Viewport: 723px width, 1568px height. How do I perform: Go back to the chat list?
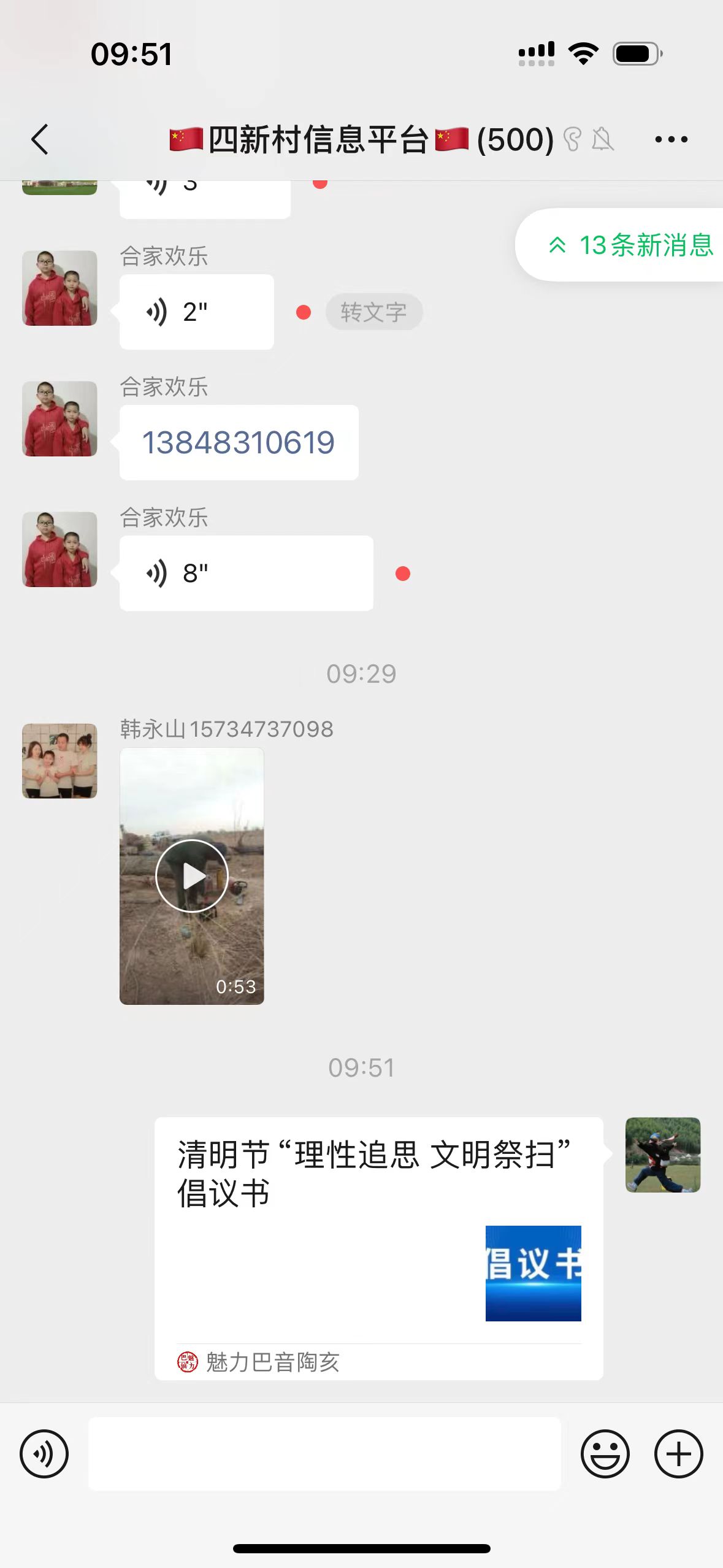[40, 139]
